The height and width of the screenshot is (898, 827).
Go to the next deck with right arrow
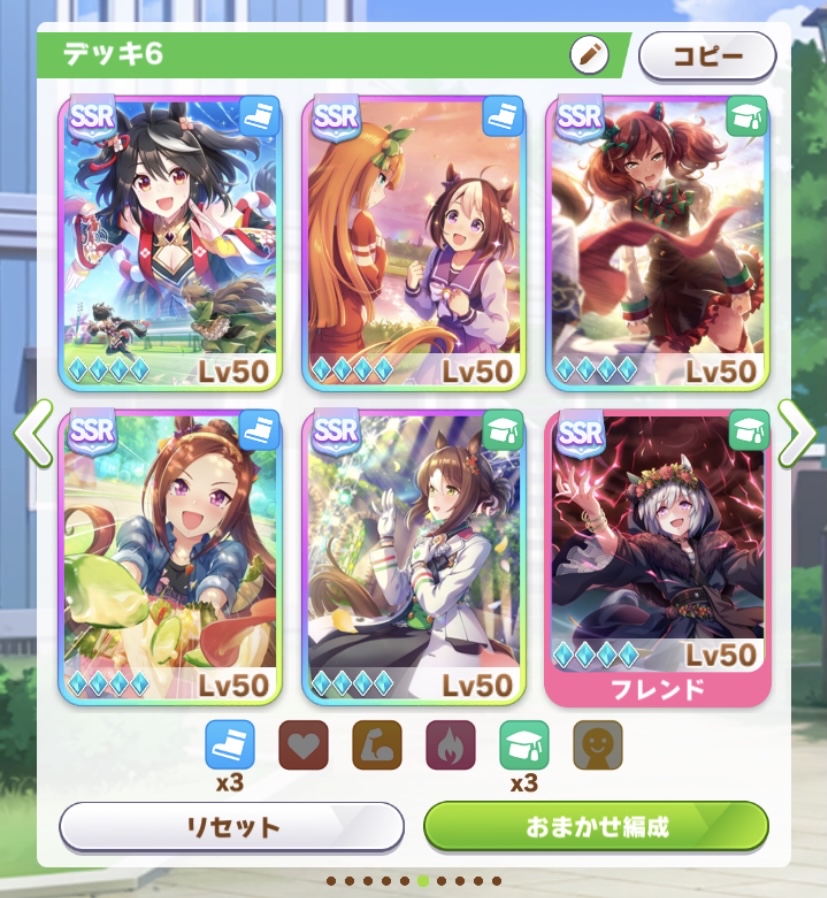[796, 433]
